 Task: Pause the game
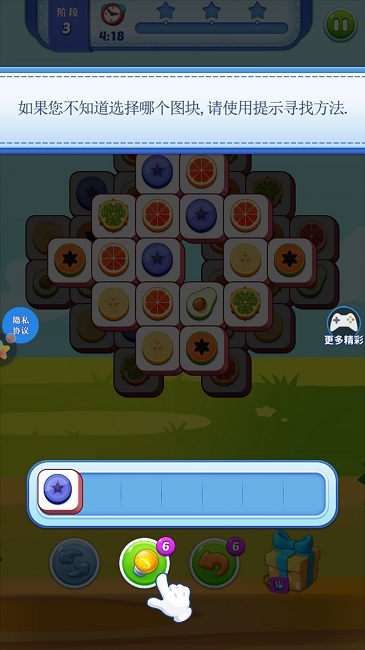click(x=341, y=25)
